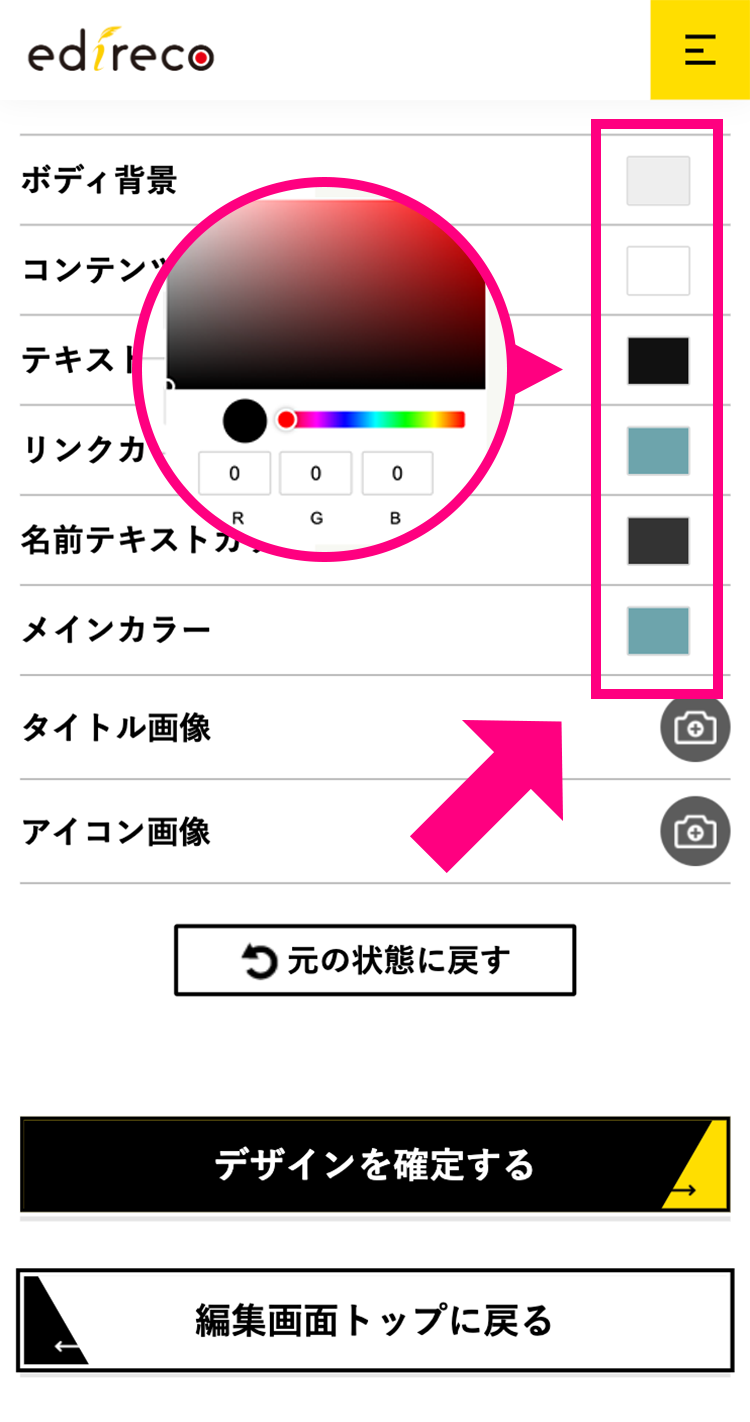Upload an アイコン画像 via camera icon
This screenshot has height=1422, width=750.
(x=695, y=831)
